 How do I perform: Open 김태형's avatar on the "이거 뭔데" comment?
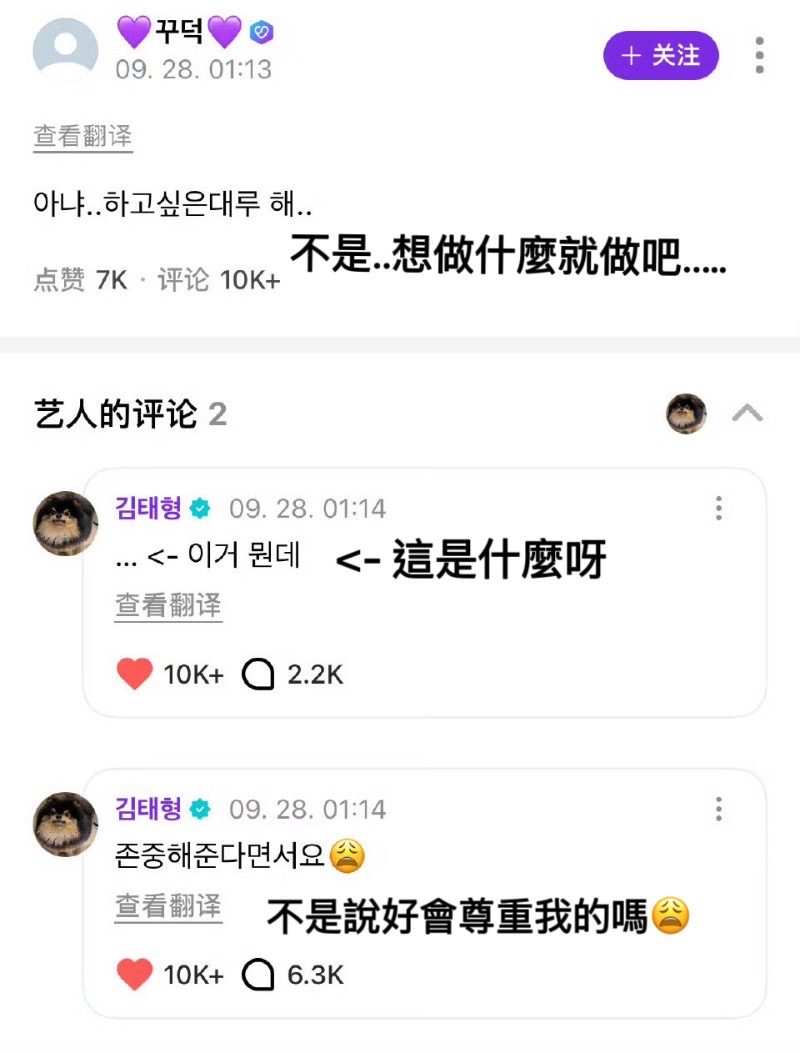pos(66,523)
